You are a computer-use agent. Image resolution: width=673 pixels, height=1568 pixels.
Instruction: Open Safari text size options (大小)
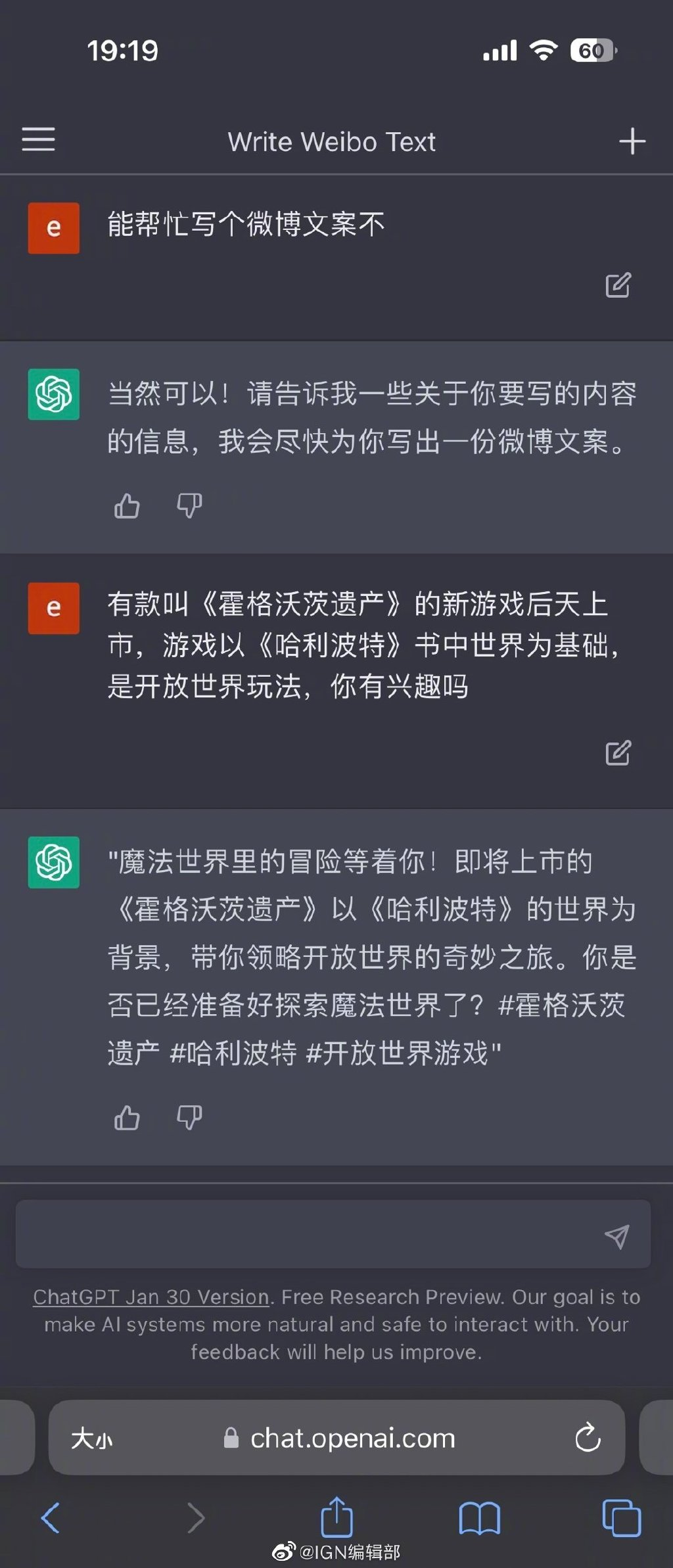coord(92,1438)
